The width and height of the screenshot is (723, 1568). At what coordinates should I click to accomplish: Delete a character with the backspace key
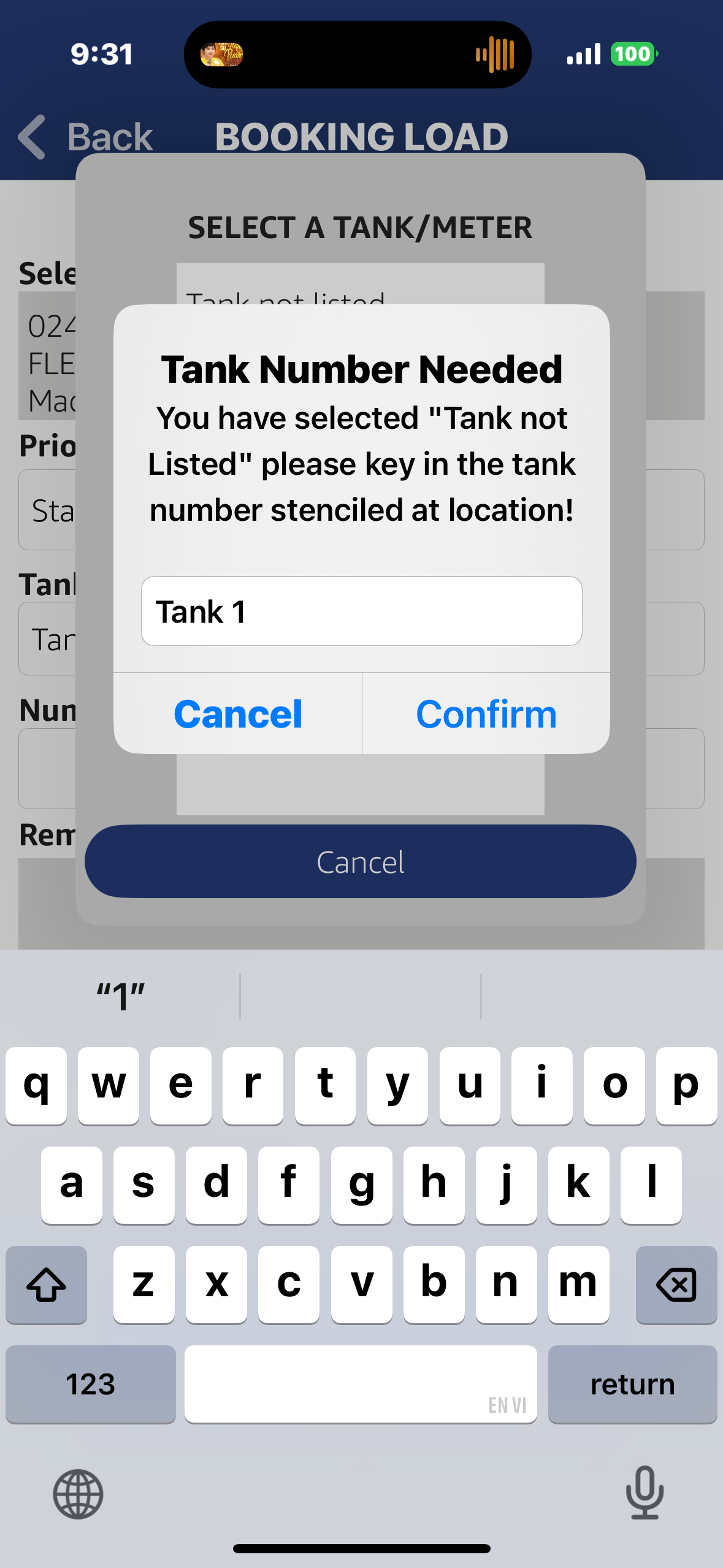pos(676,1285)
